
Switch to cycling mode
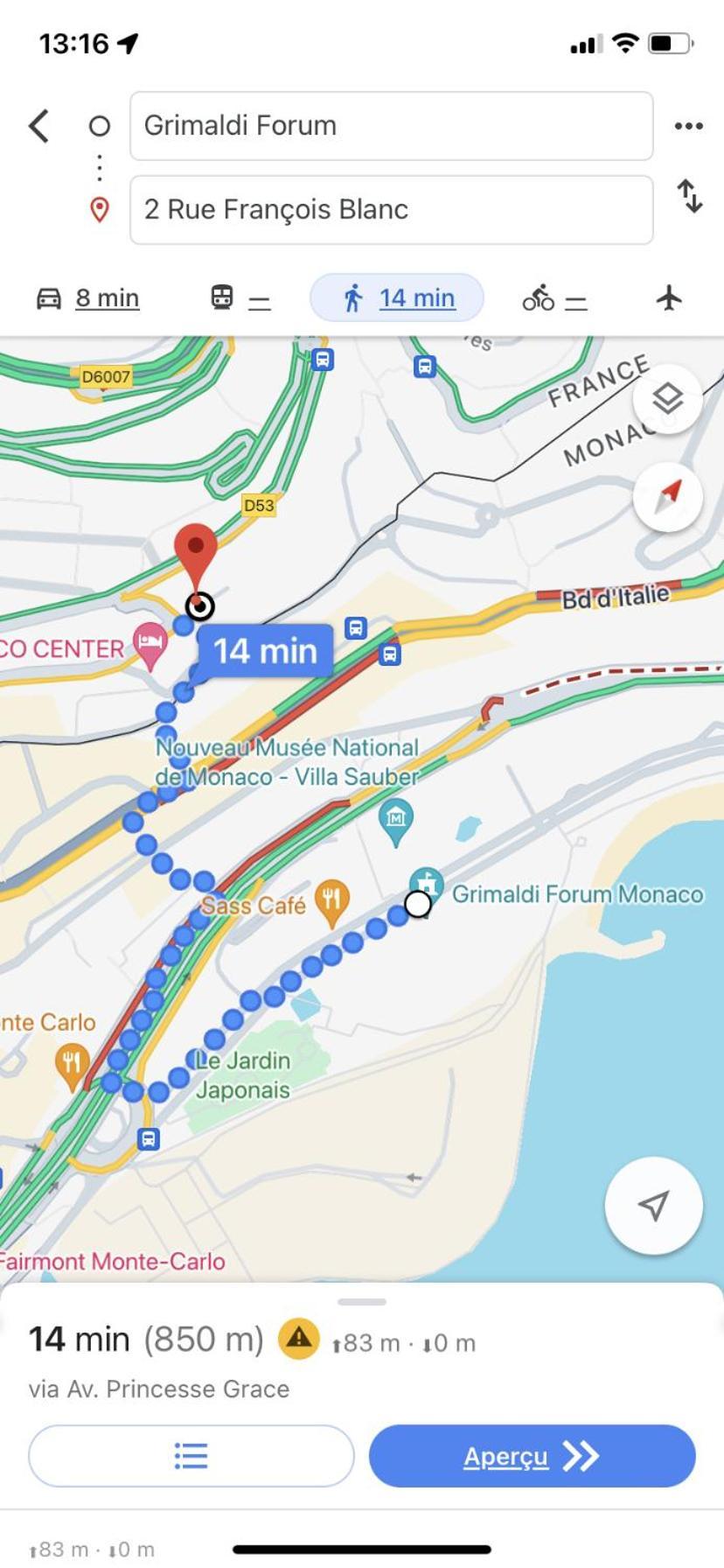pos(554,298)
